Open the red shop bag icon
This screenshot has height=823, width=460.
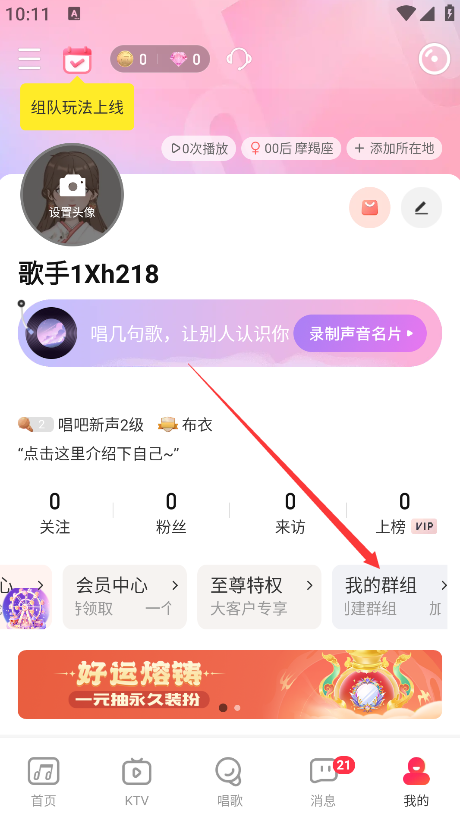pos(370,208)
